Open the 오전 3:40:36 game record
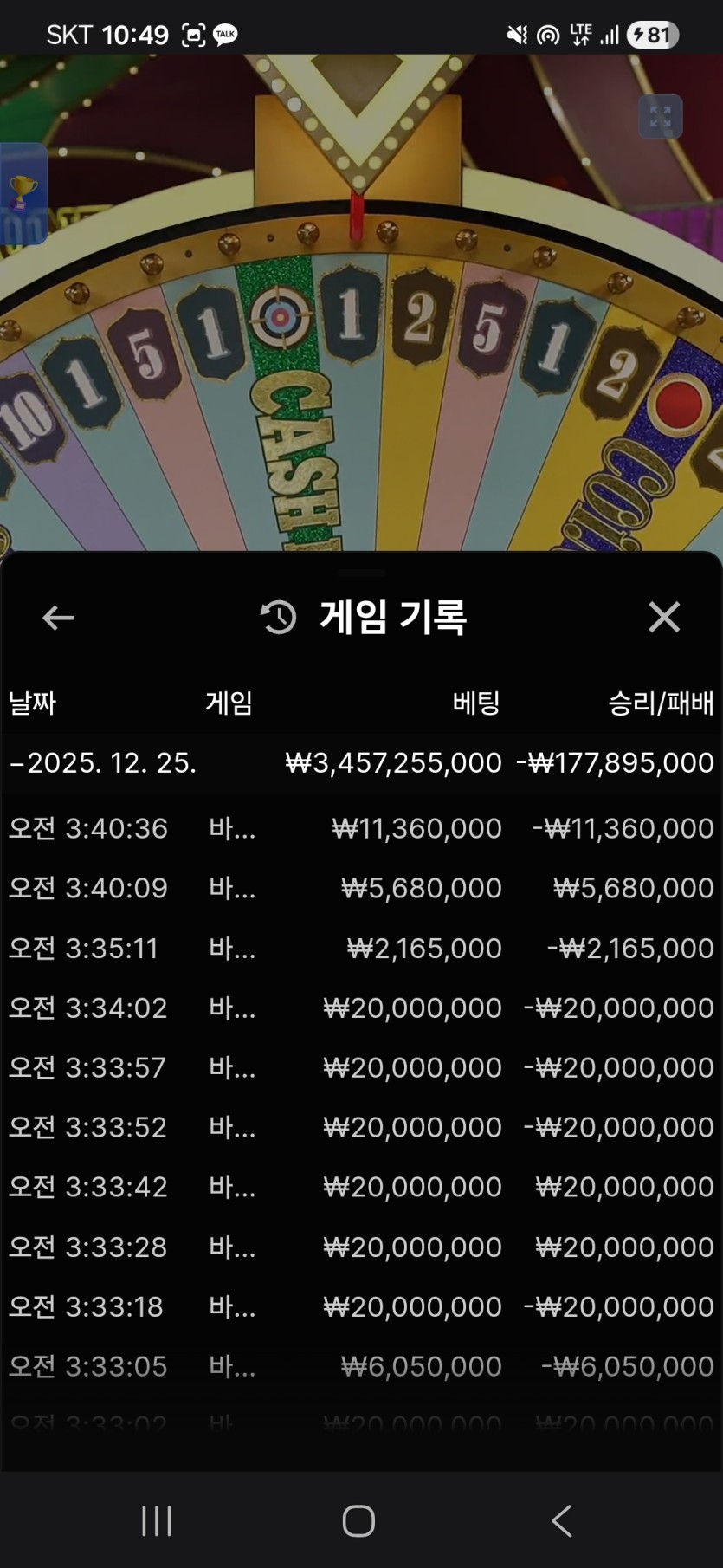 (361, 829)
